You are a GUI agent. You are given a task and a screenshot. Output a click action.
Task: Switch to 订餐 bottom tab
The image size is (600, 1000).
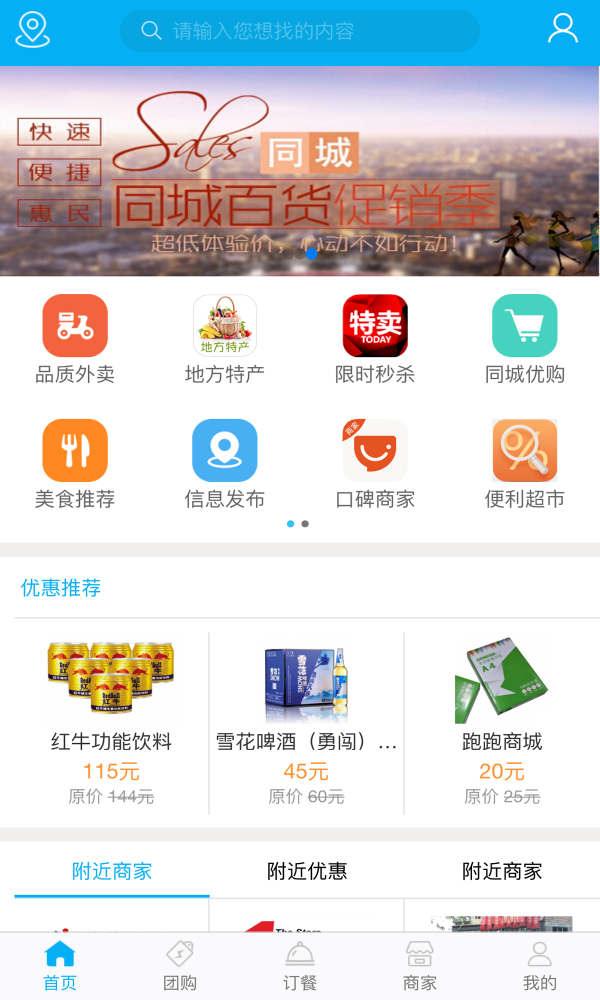[x=300, y=966]
